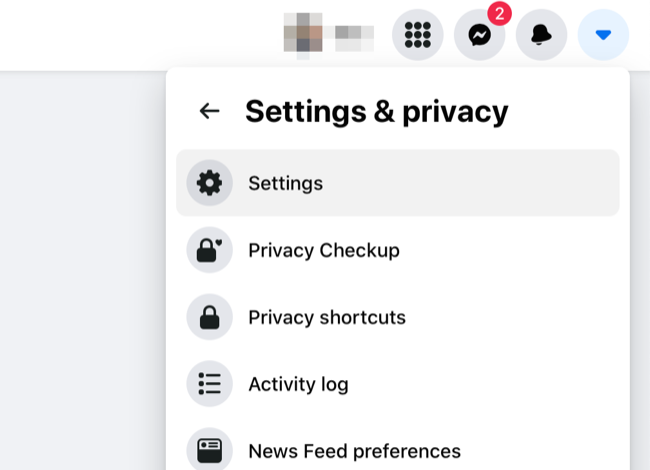Screen dimensions: 650x470
Task: Collapse the account dropdown arrow
Action: 603,35
